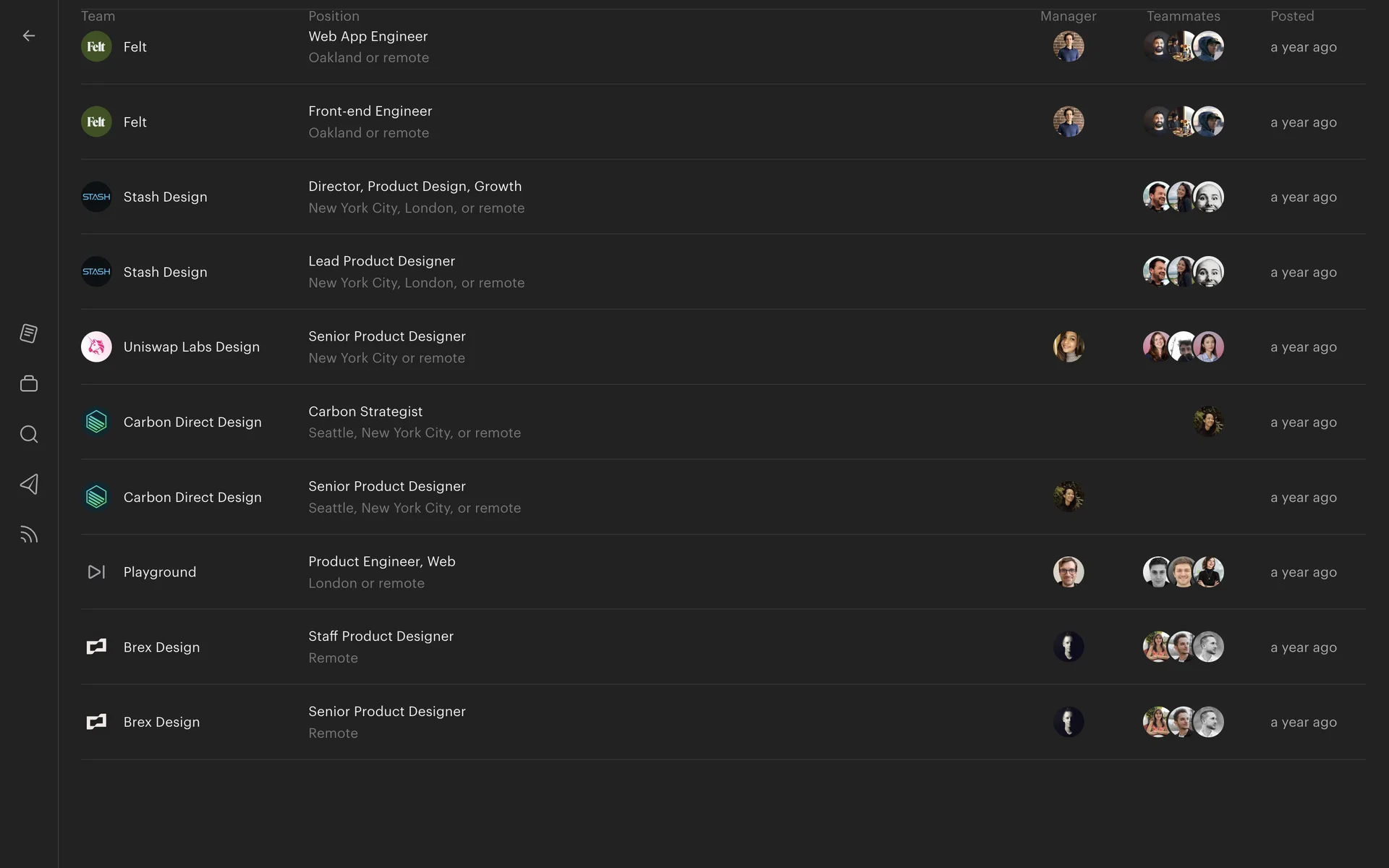The height and width of the screenshot is (868, 1389).
Task: Open the briefcase jobs icon
Action: click(x=29, y=383)
